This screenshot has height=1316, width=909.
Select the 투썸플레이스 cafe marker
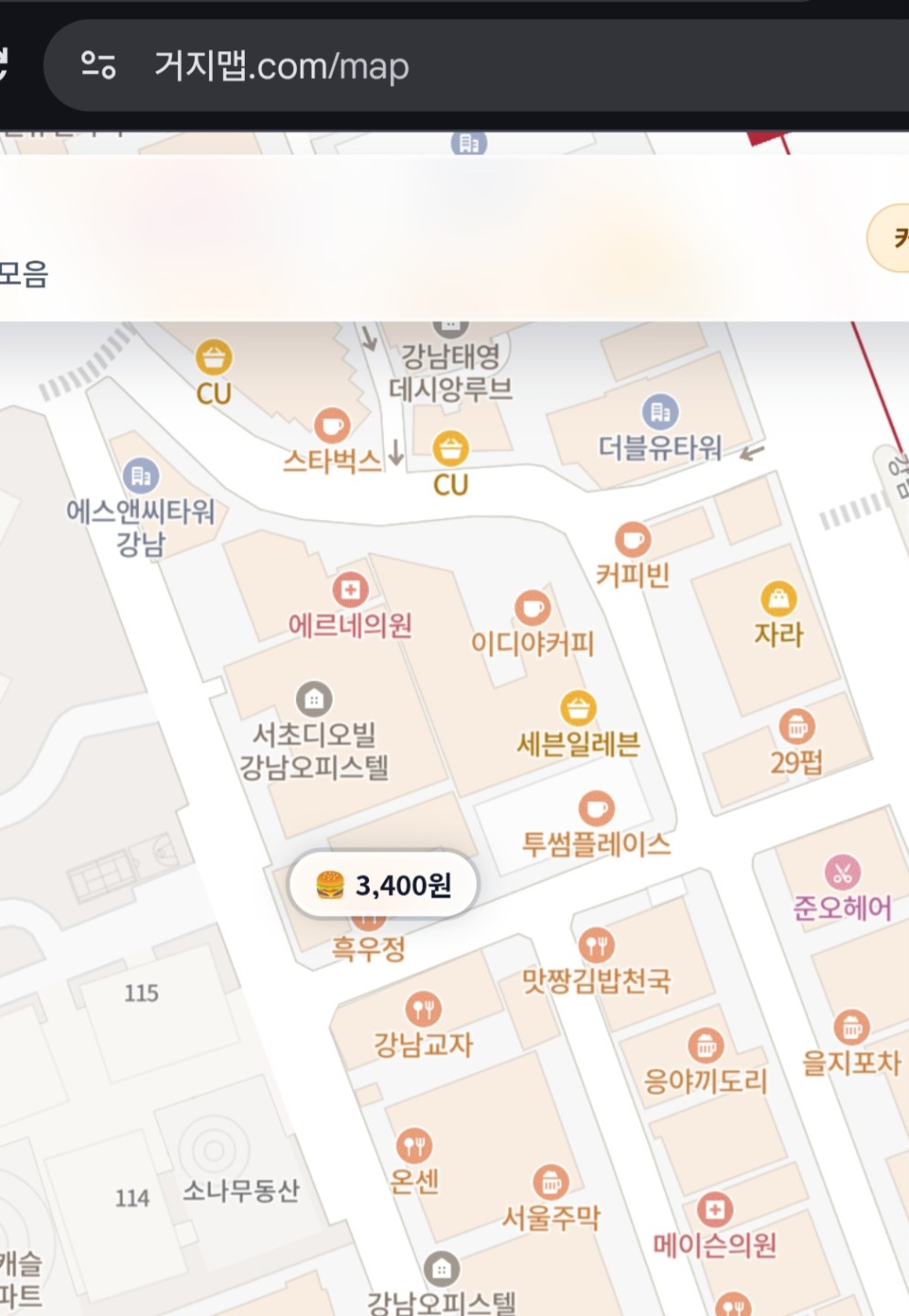[x=596, y=809]
